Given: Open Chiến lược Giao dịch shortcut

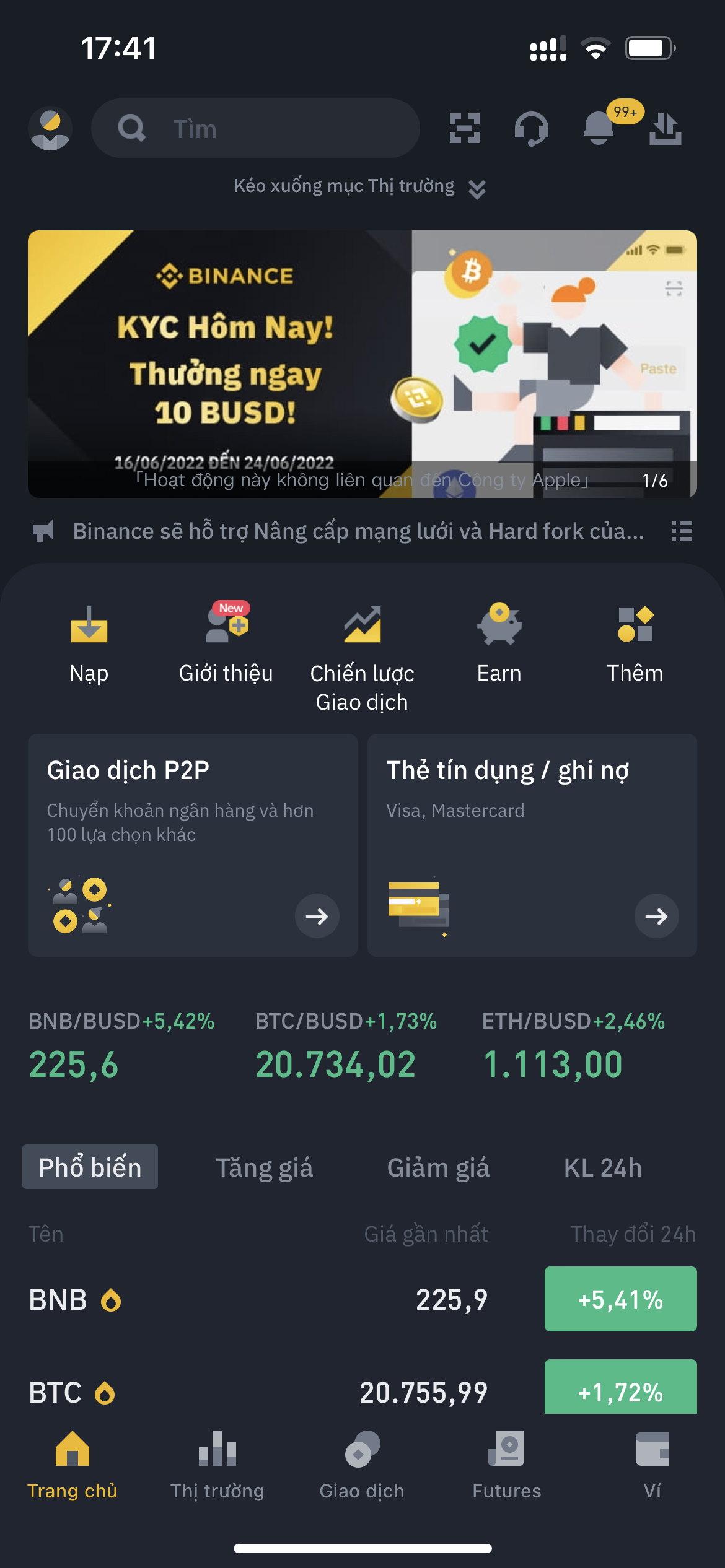Looking at the screenshot, I should 362,659.
